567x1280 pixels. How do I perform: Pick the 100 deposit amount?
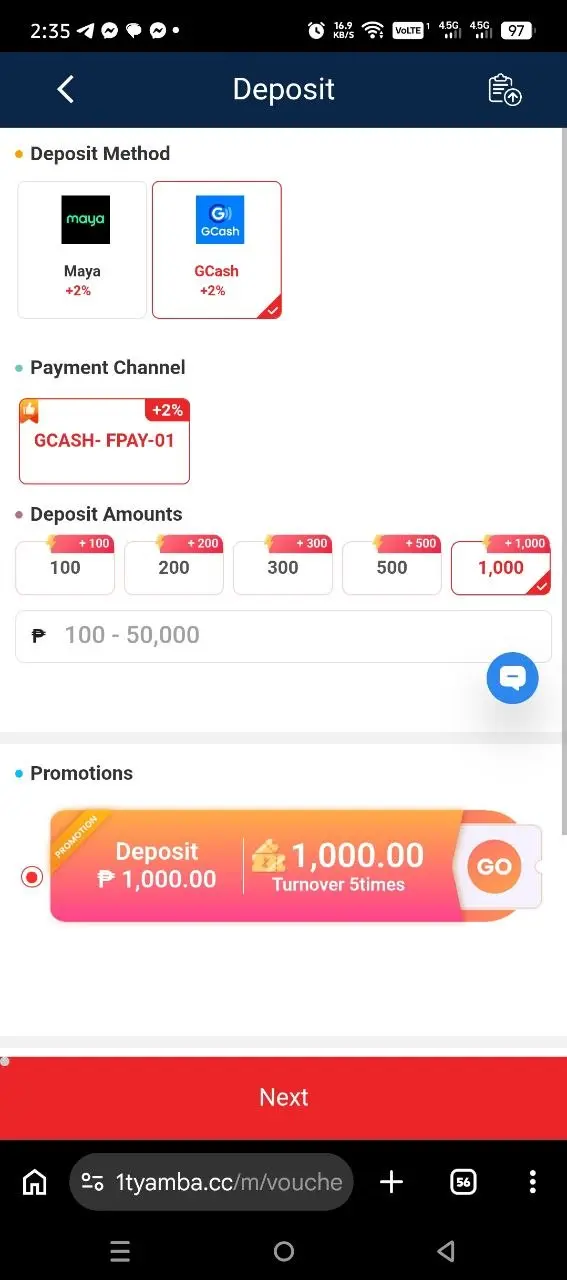pyautogui.click(x=65, y=567)
